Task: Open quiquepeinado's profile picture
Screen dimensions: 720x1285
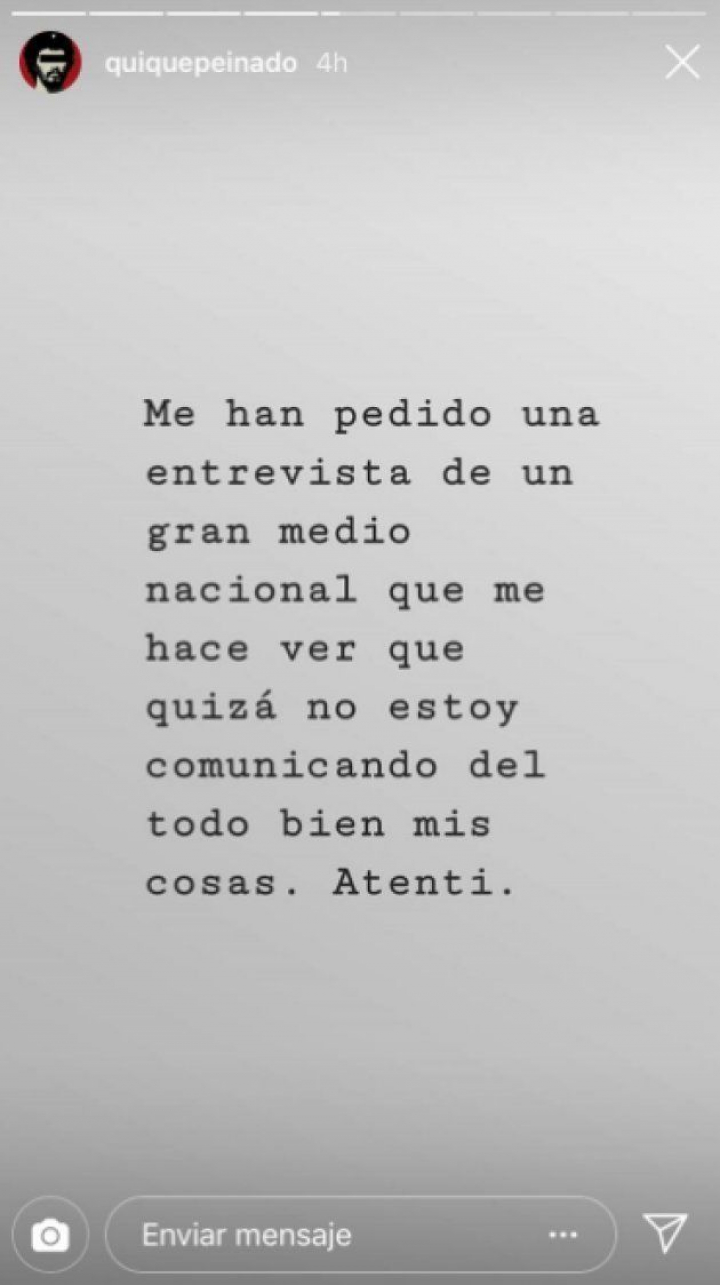Action: point(50,62)
